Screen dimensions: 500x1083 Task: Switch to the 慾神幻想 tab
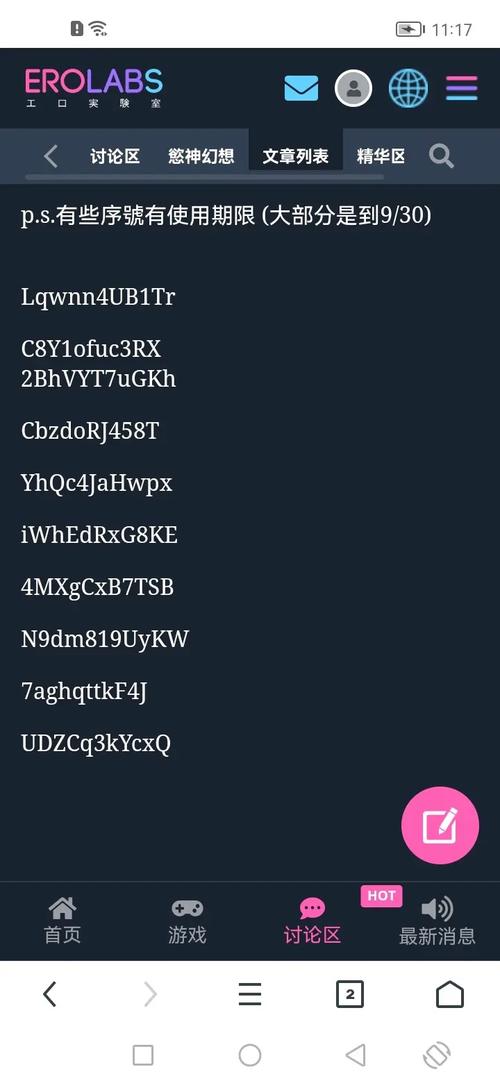click(201, 156)
